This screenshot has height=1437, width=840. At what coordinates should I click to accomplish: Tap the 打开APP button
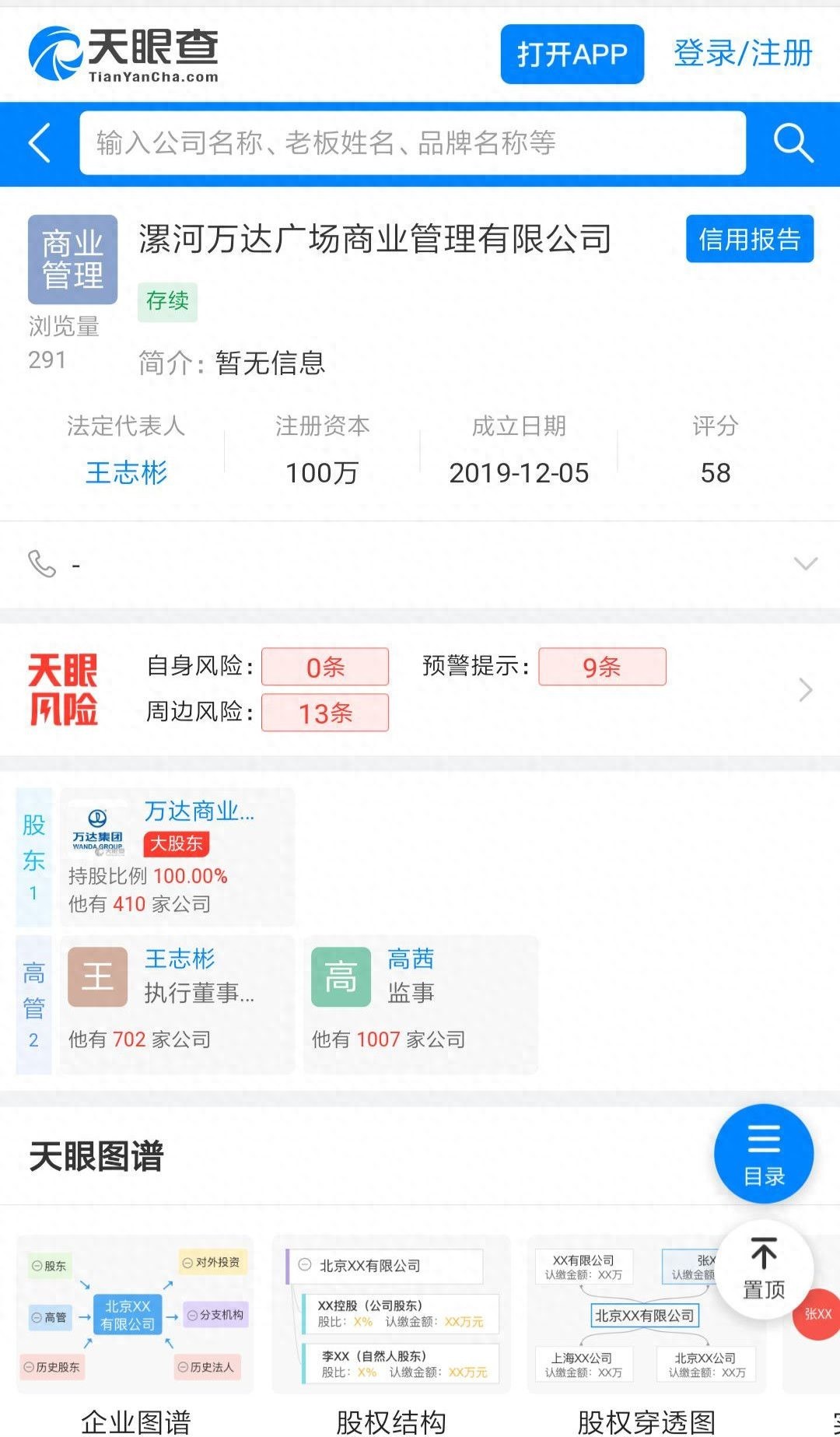[572, 54]
